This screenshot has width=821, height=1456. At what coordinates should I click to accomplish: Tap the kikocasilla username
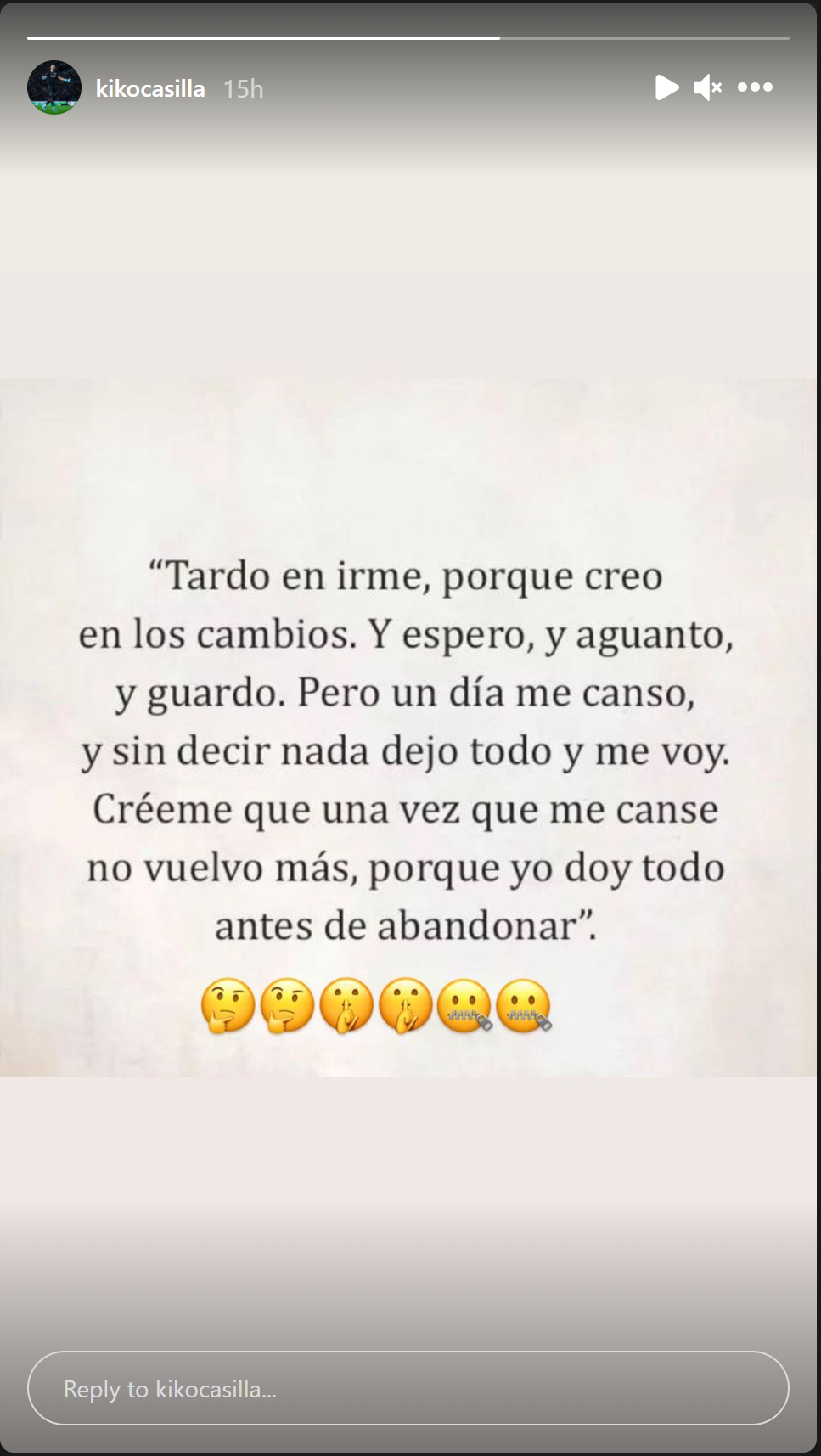point(150,88)
